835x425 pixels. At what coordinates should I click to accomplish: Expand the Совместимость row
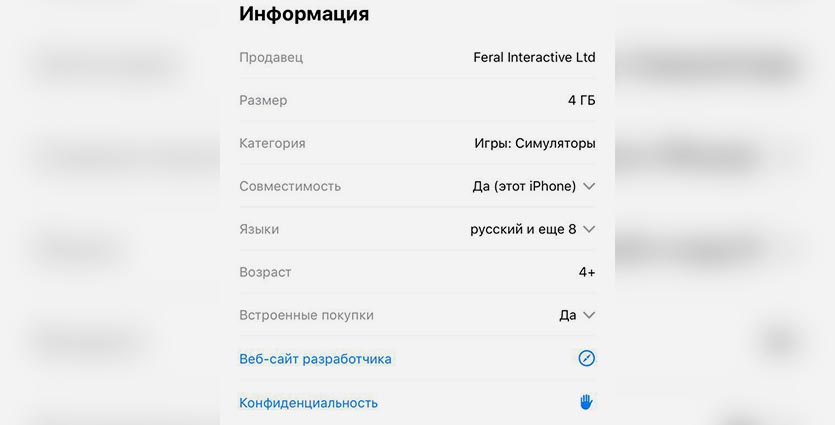coord(588,186)
